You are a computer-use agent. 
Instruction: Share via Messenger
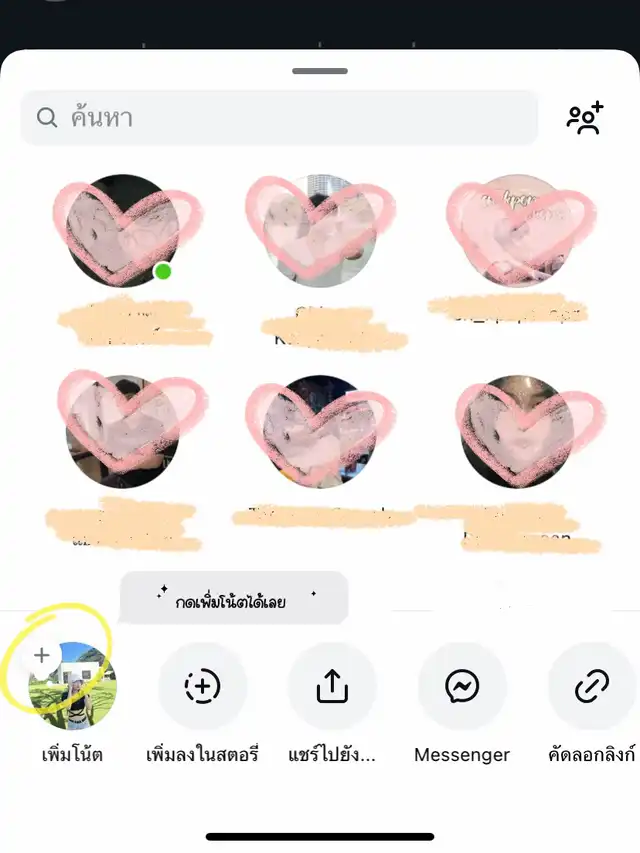pos(462,686)
